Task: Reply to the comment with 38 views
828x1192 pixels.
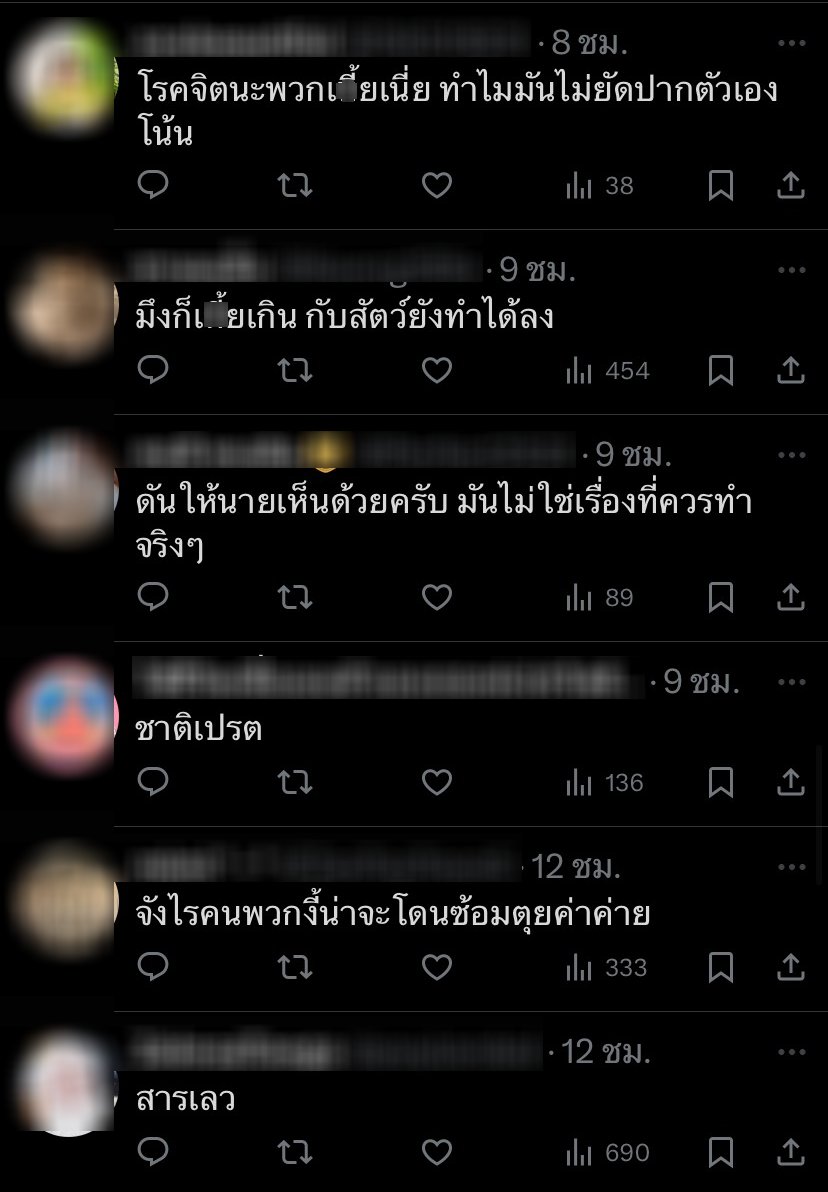Action: coord(152,185)
